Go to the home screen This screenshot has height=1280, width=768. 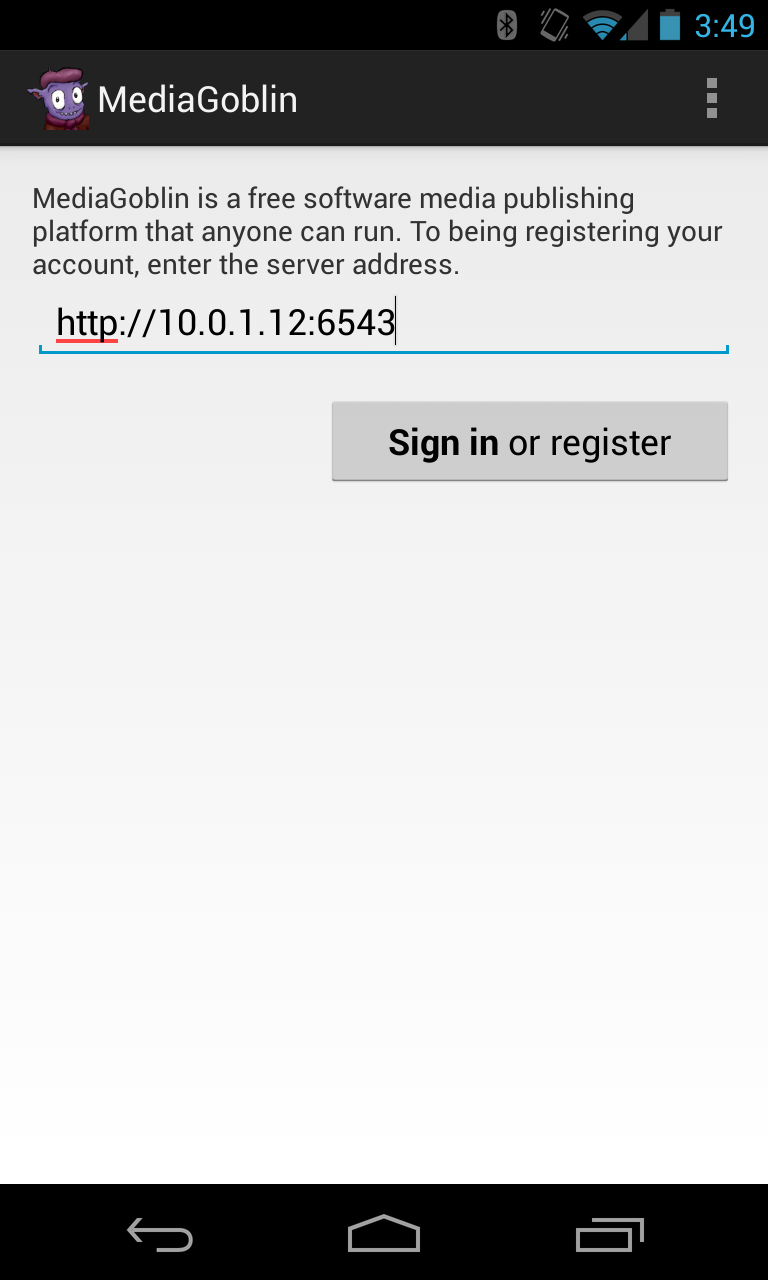pyautogui.click(x=384, y=1235)
